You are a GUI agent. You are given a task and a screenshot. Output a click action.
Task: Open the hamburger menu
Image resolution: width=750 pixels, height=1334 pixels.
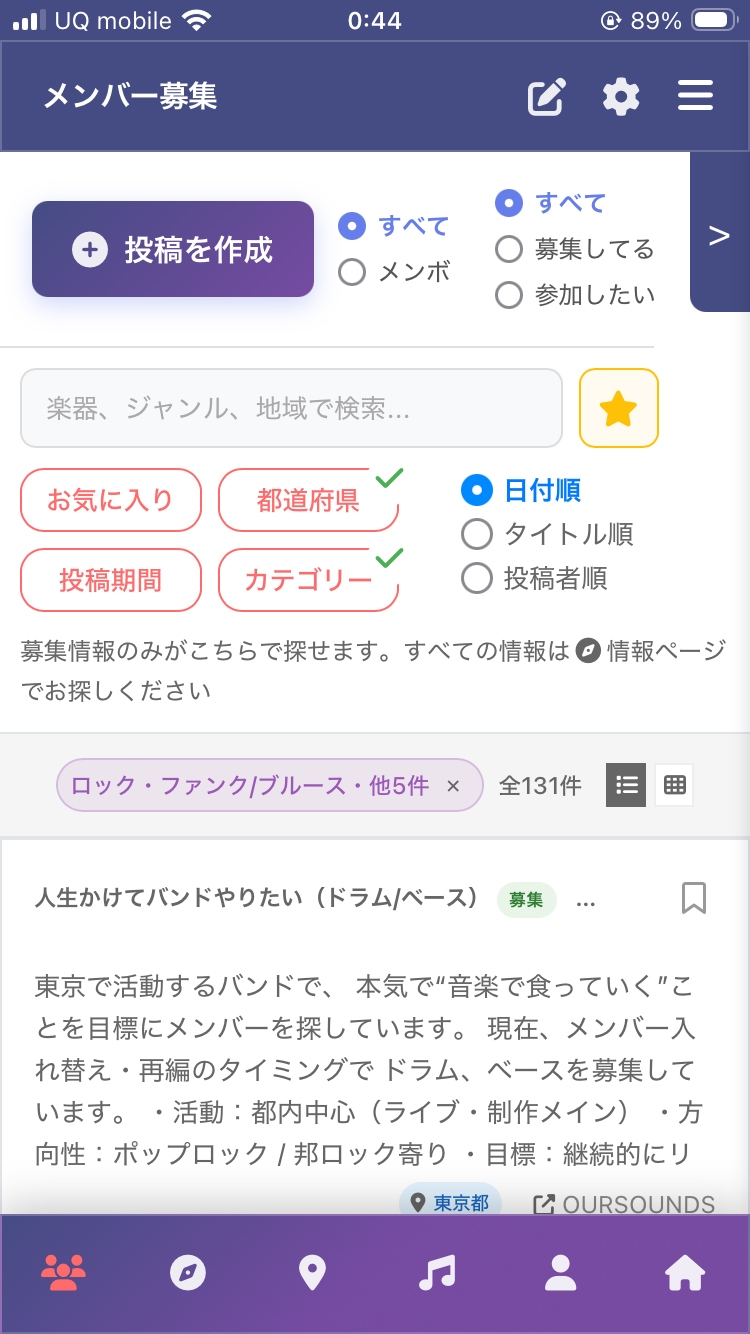[x=695, y=97]
